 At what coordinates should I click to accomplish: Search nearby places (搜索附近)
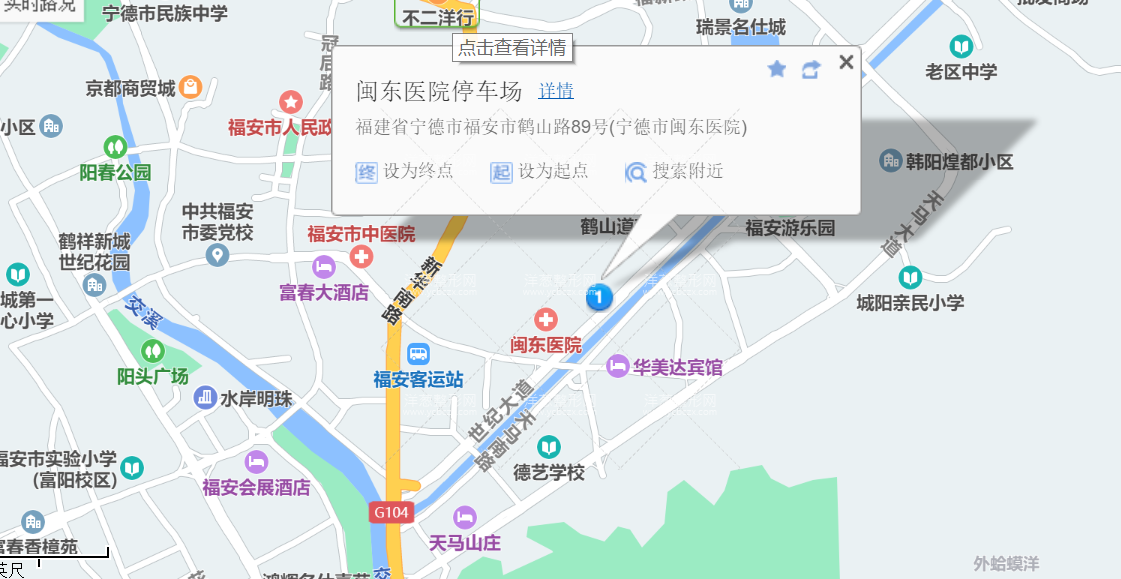coord(674,171)
